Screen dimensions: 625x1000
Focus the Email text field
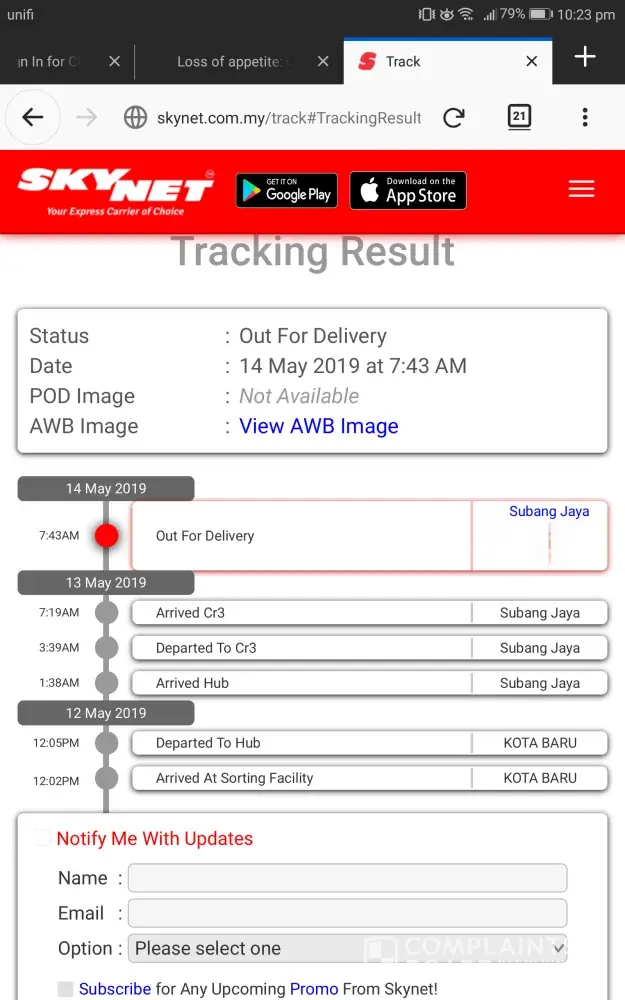tap(347, 913)
